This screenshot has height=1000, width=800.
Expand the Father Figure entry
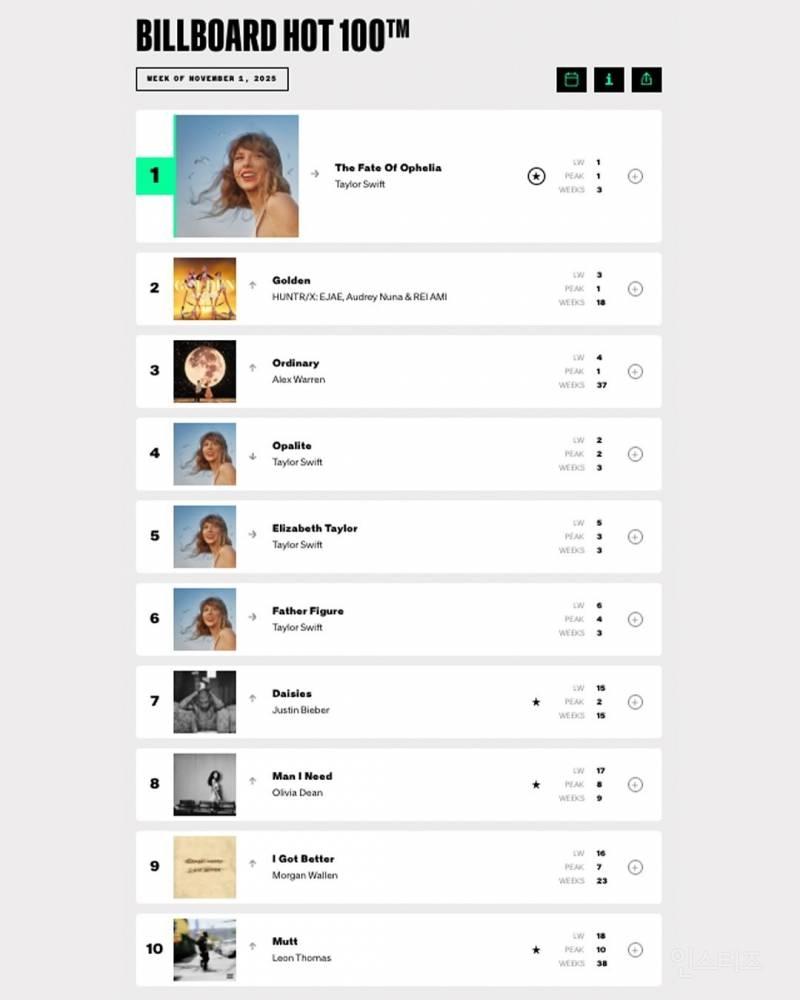(x=635, y=619)
